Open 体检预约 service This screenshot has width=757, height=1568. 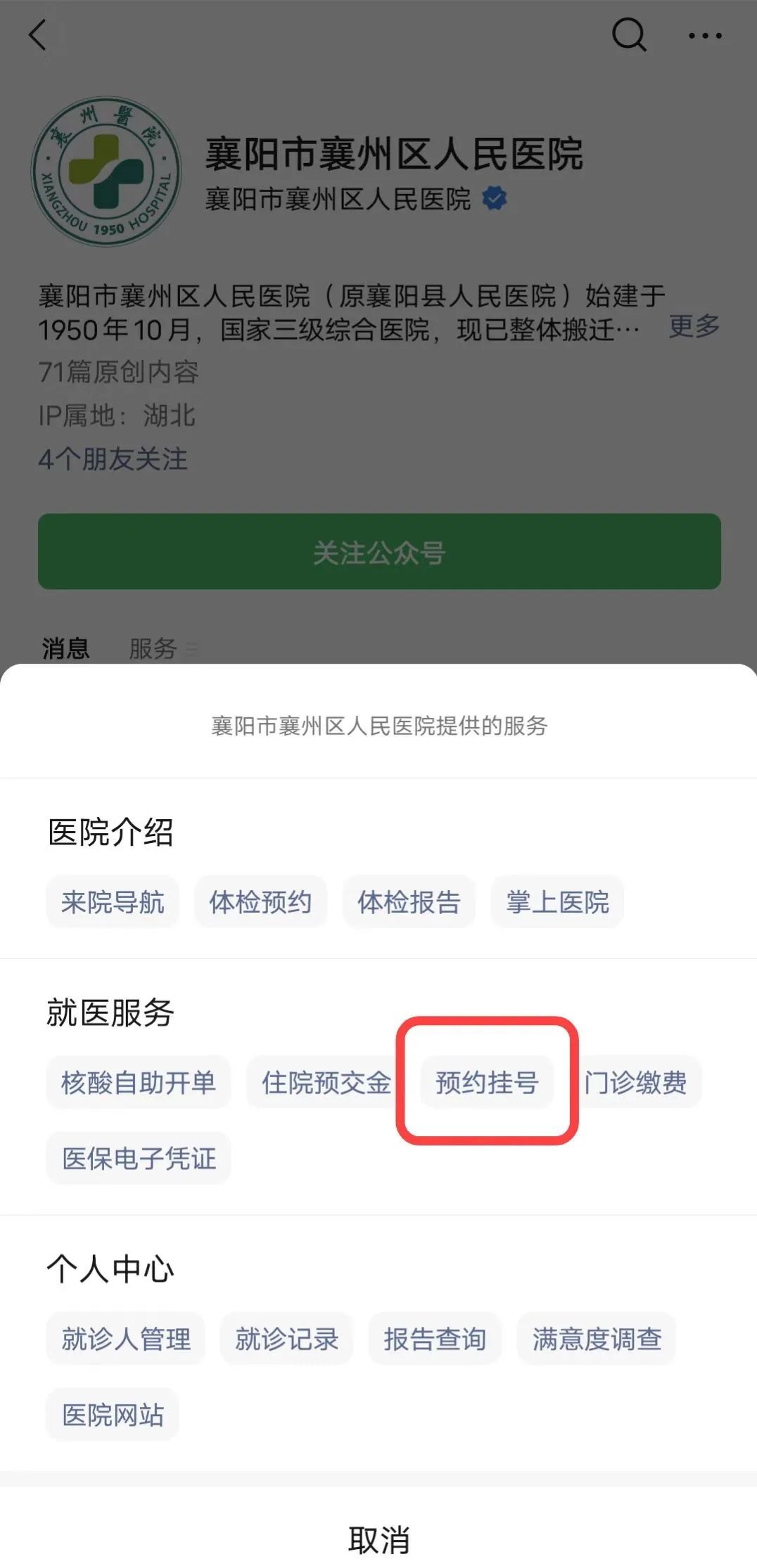[260, 901]
